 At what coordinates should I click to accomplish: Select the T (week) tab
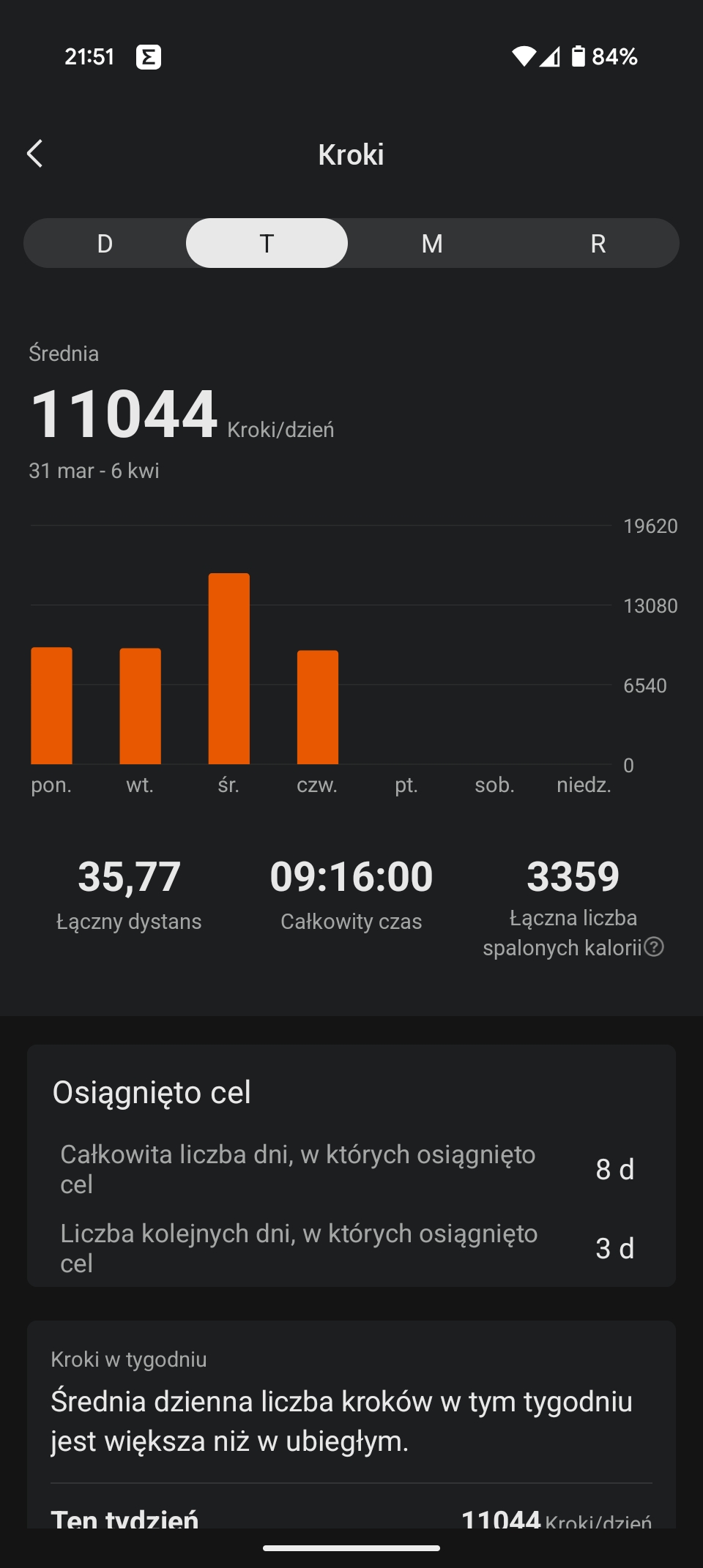tap(267, 243)
